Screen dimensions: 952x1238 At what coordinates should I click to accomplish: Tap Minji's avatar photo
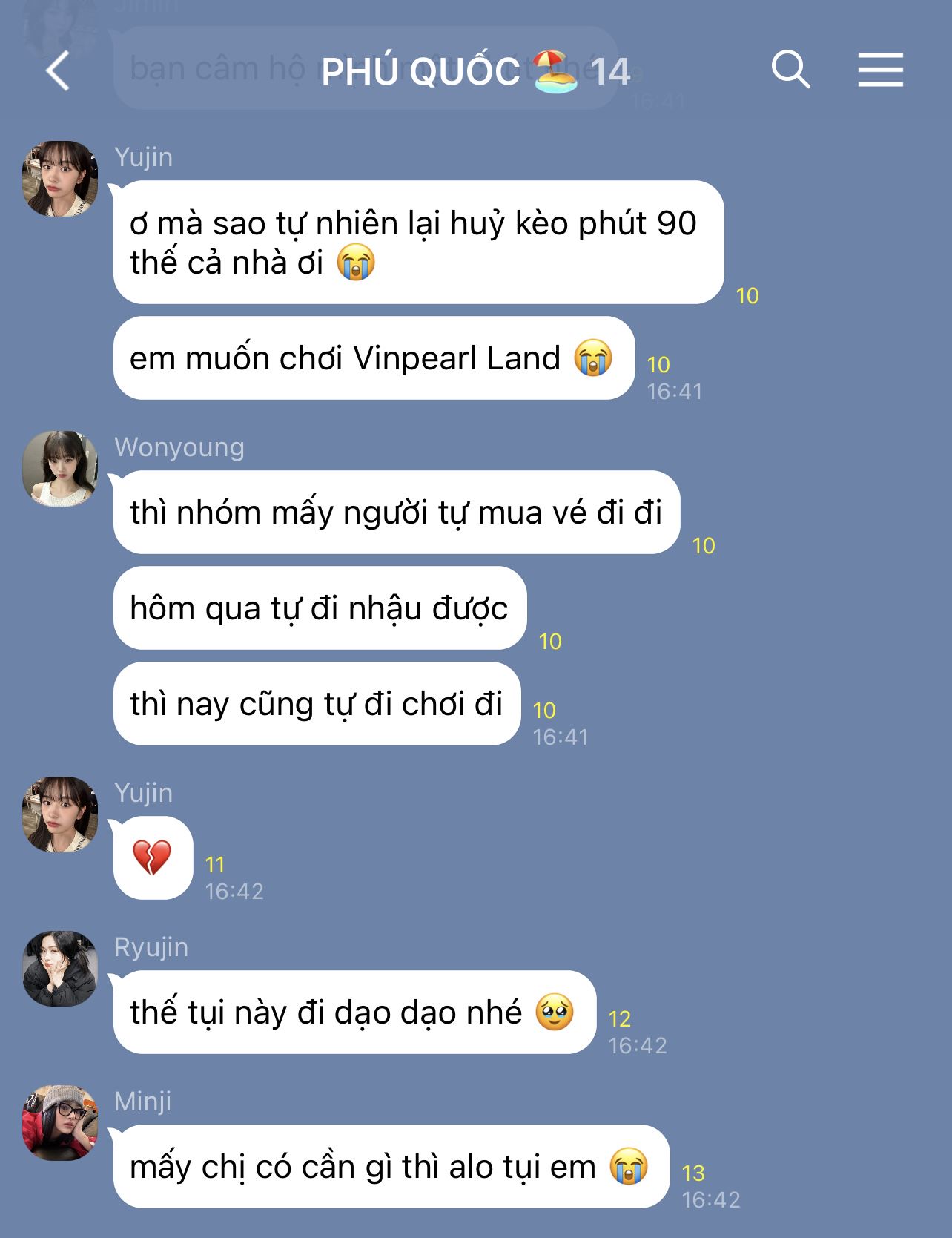point(60,1122)
